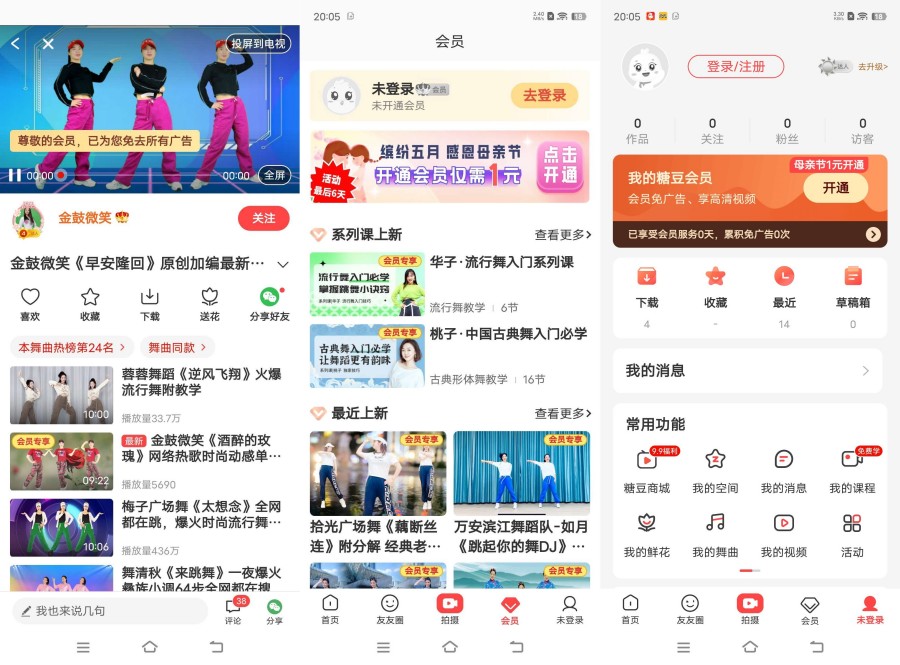Image resolution: width=900 pixels, height=665 pixels.
Task: Pause the playing dance video
Action: pos(15,175)
